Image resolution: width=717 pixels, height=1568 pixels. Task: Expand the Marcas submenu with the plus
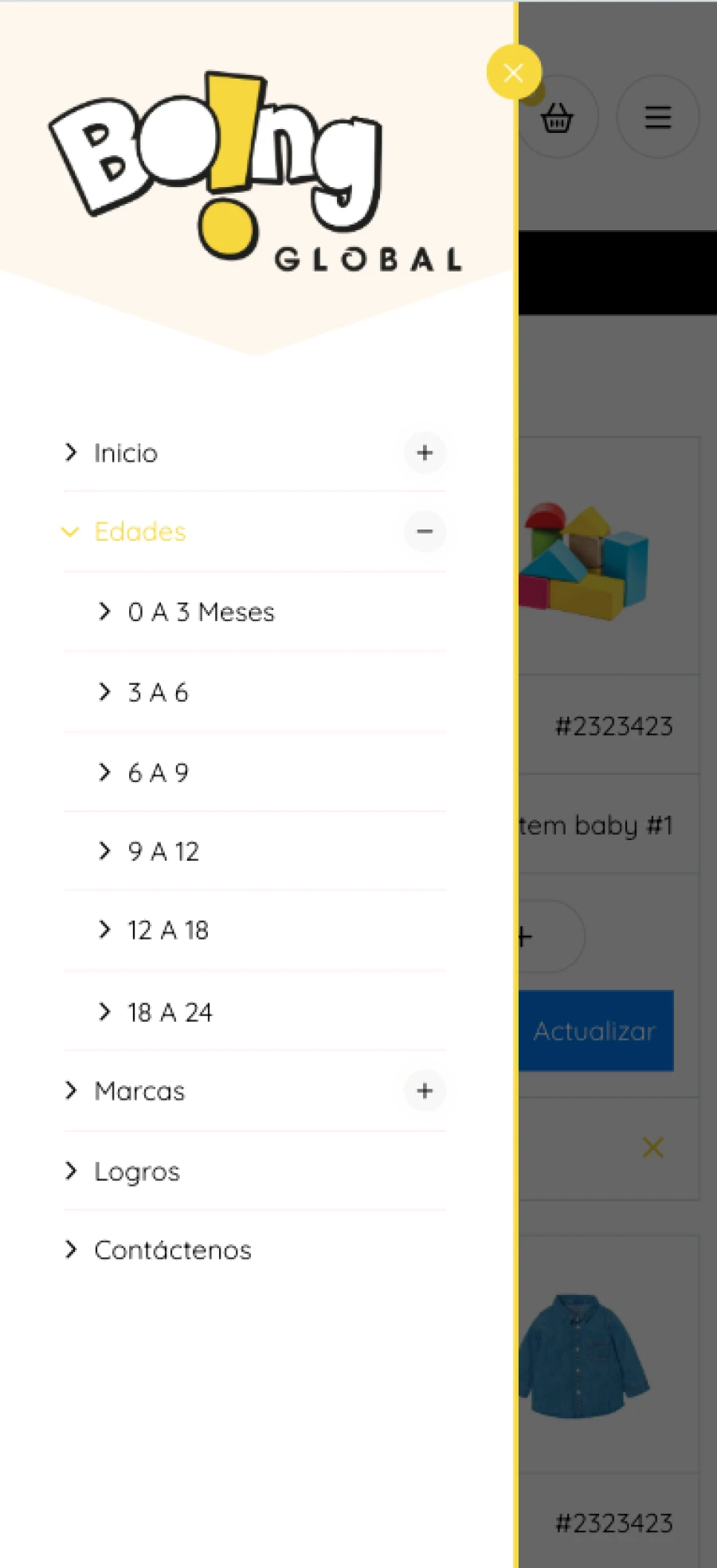(x=425, y=1091)
